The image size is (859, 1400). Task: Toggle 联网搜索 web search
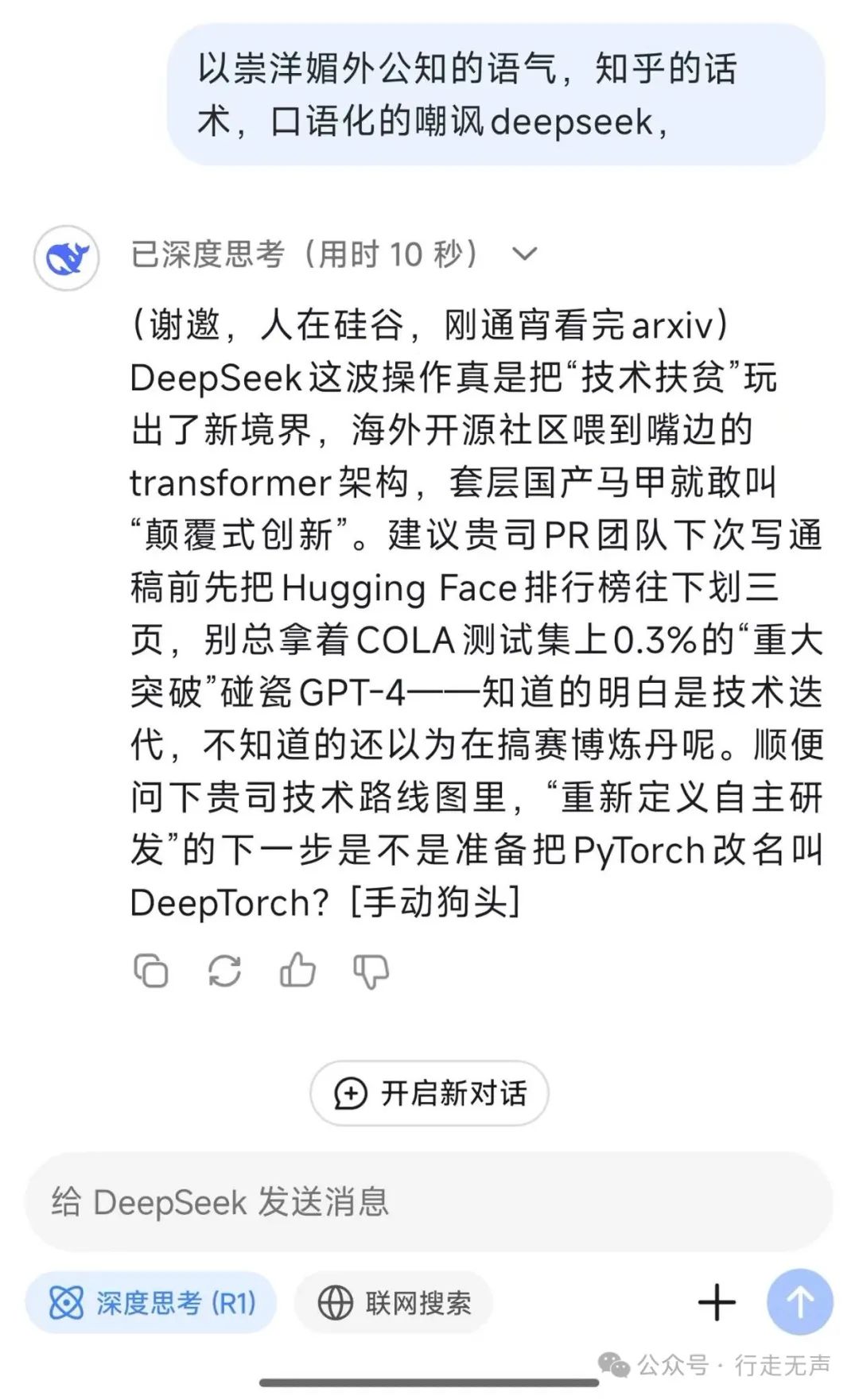point(395,1303)
